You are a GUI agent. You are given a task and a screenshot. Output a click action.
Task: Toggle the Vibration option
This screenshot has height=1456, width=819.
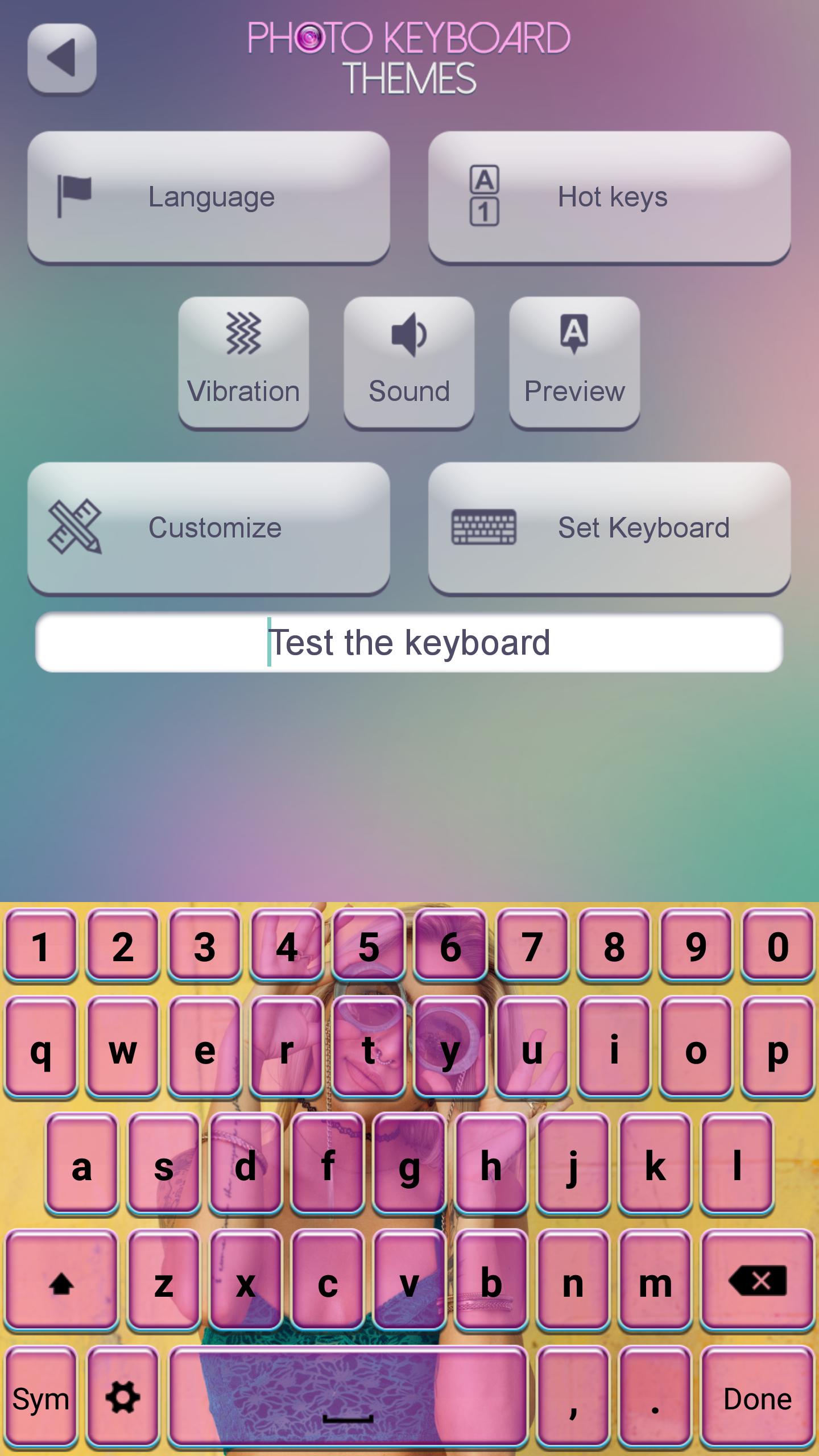pyautogui.click(x=243, y=362)
